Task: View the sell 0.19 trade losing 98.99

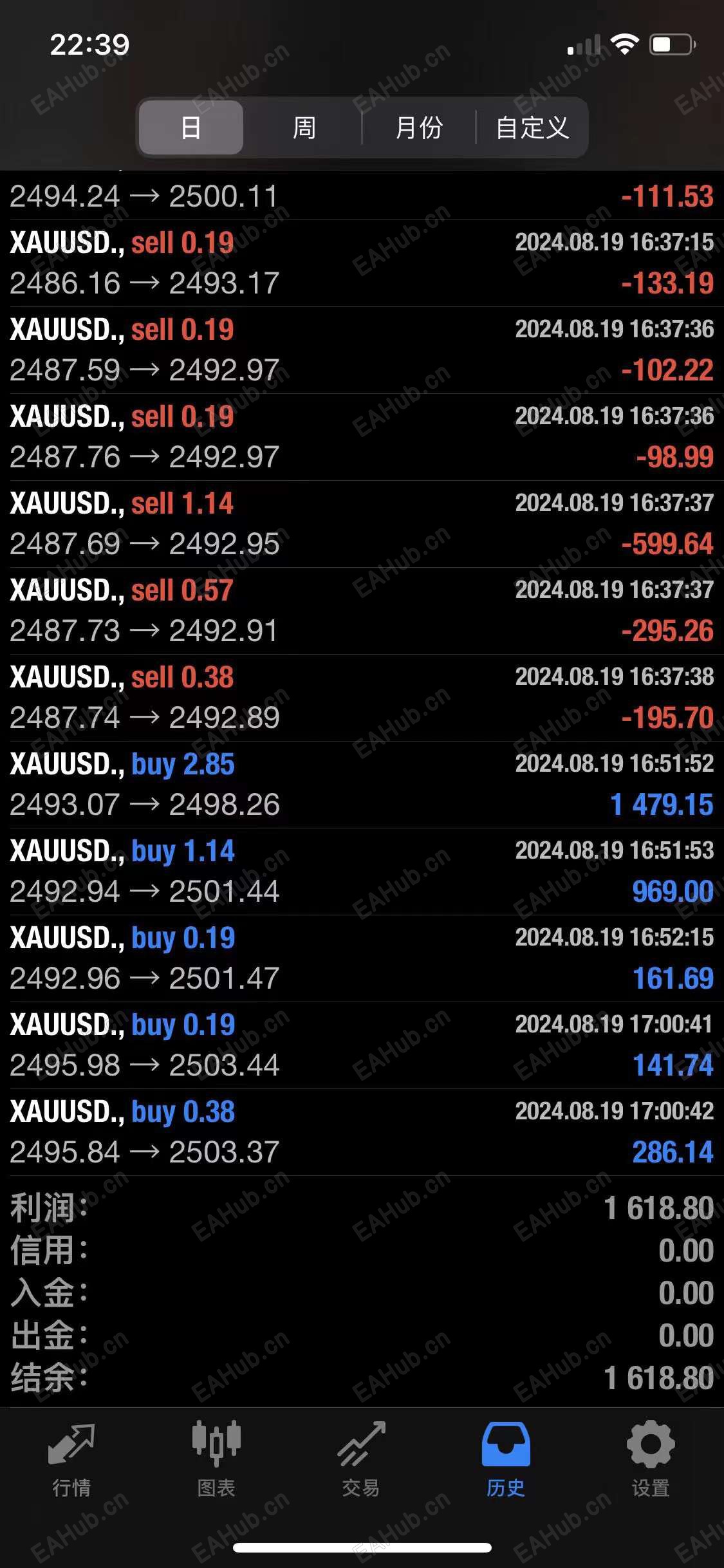Action: (362, 437)
